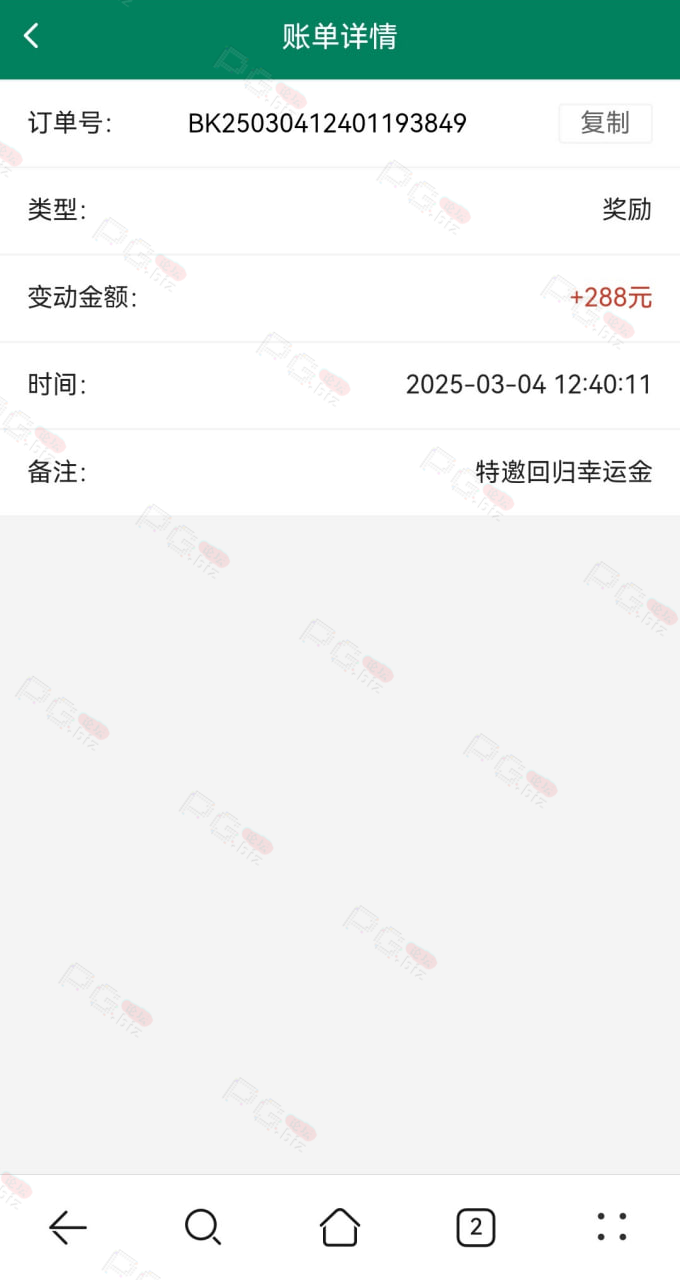Image resolution: width=680 pixels, height=1280 pixels.
Task: Go to the browser home page
Action: click(x=340, y=1227)
